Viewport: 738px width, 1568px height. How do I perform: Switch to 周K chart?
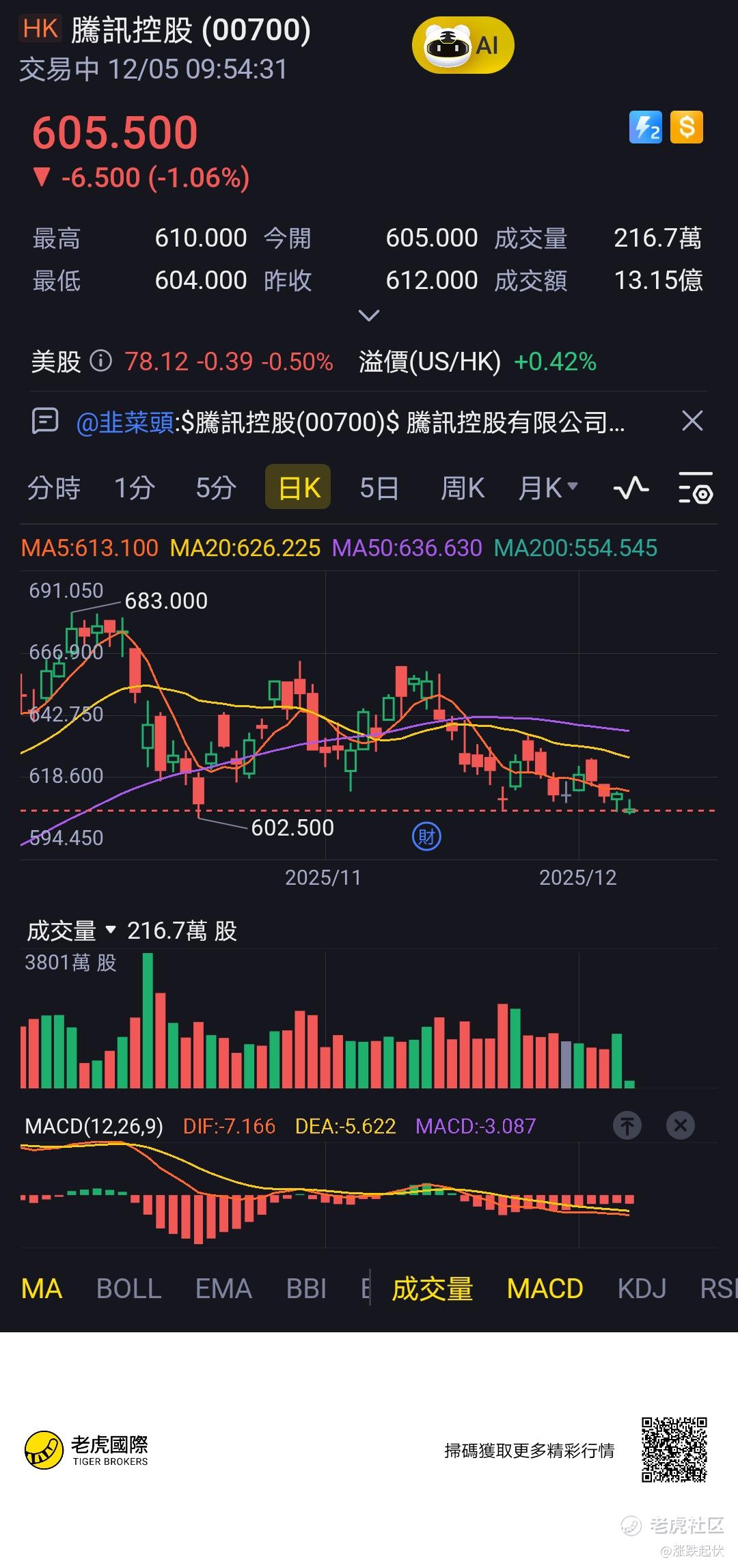463,488
